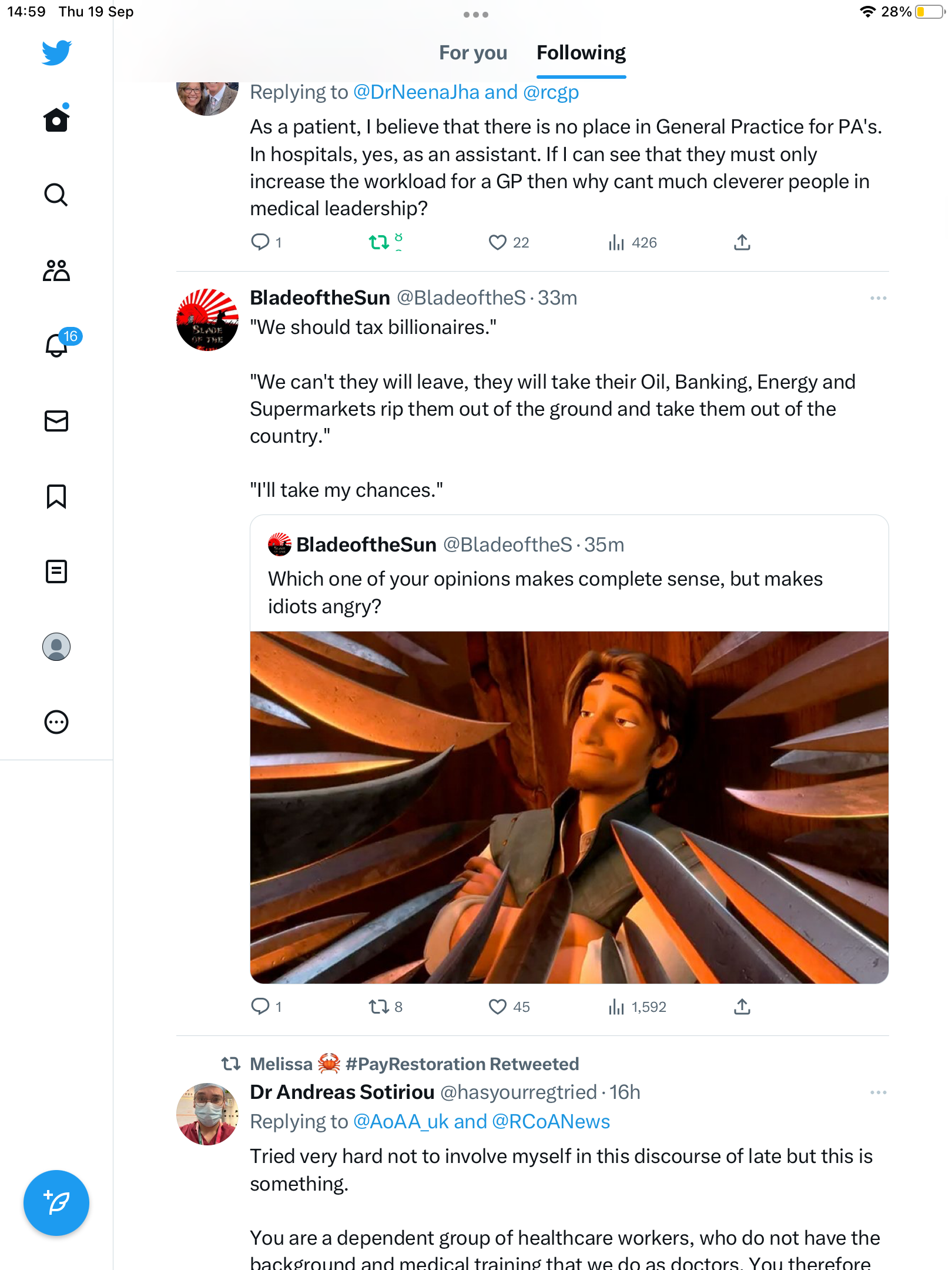Viewport: 952px width, 1270px height.
Task: Open overflow menu on Dr Andreas Sotiriou's tweet
Action: point(878,1092)
